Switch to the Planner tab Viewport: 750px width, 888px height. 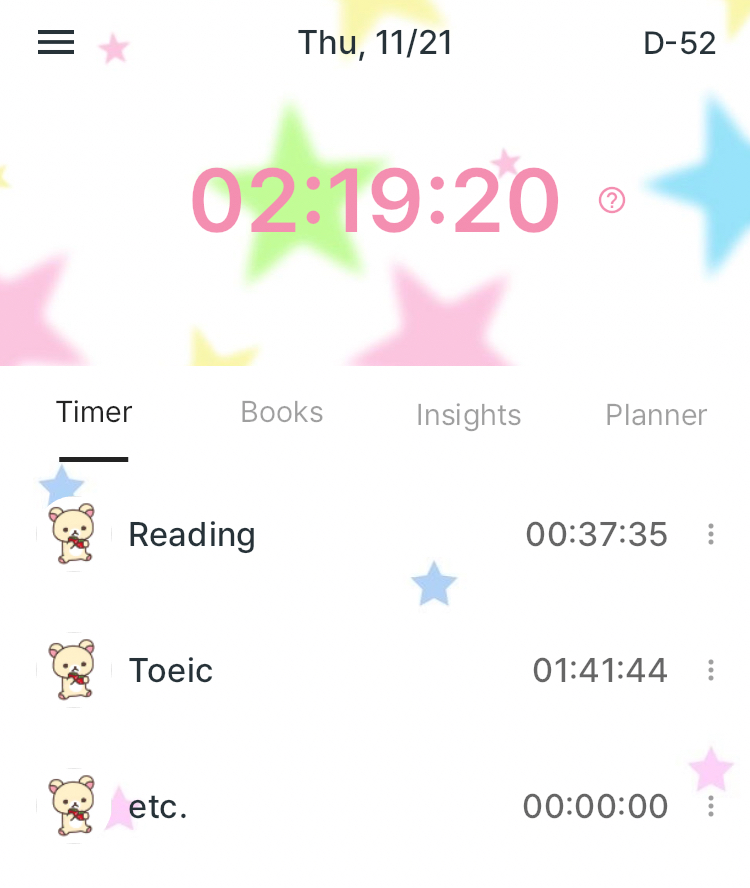656,415
